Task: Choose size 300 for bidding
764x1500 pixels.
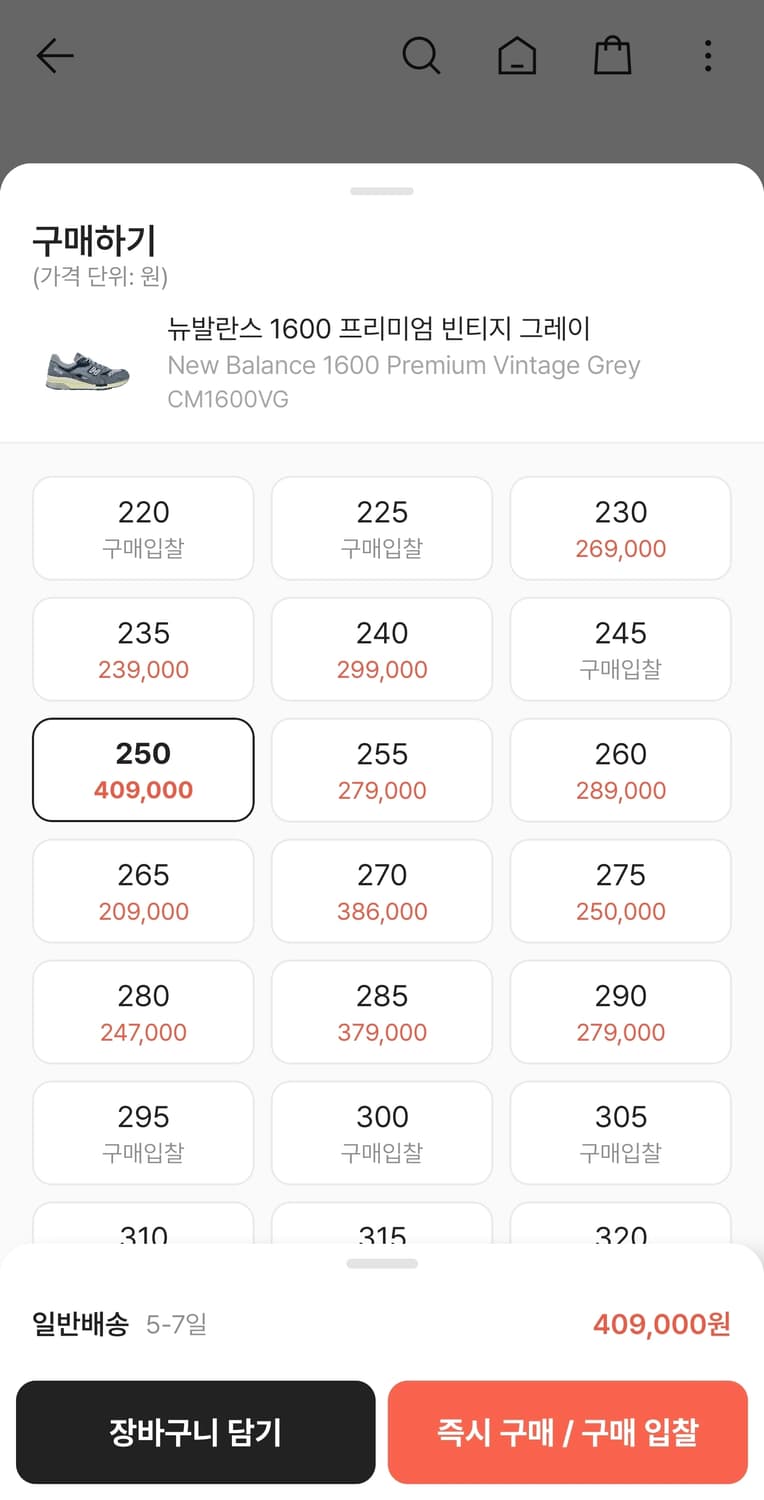Action: [x=381, y=1133]
